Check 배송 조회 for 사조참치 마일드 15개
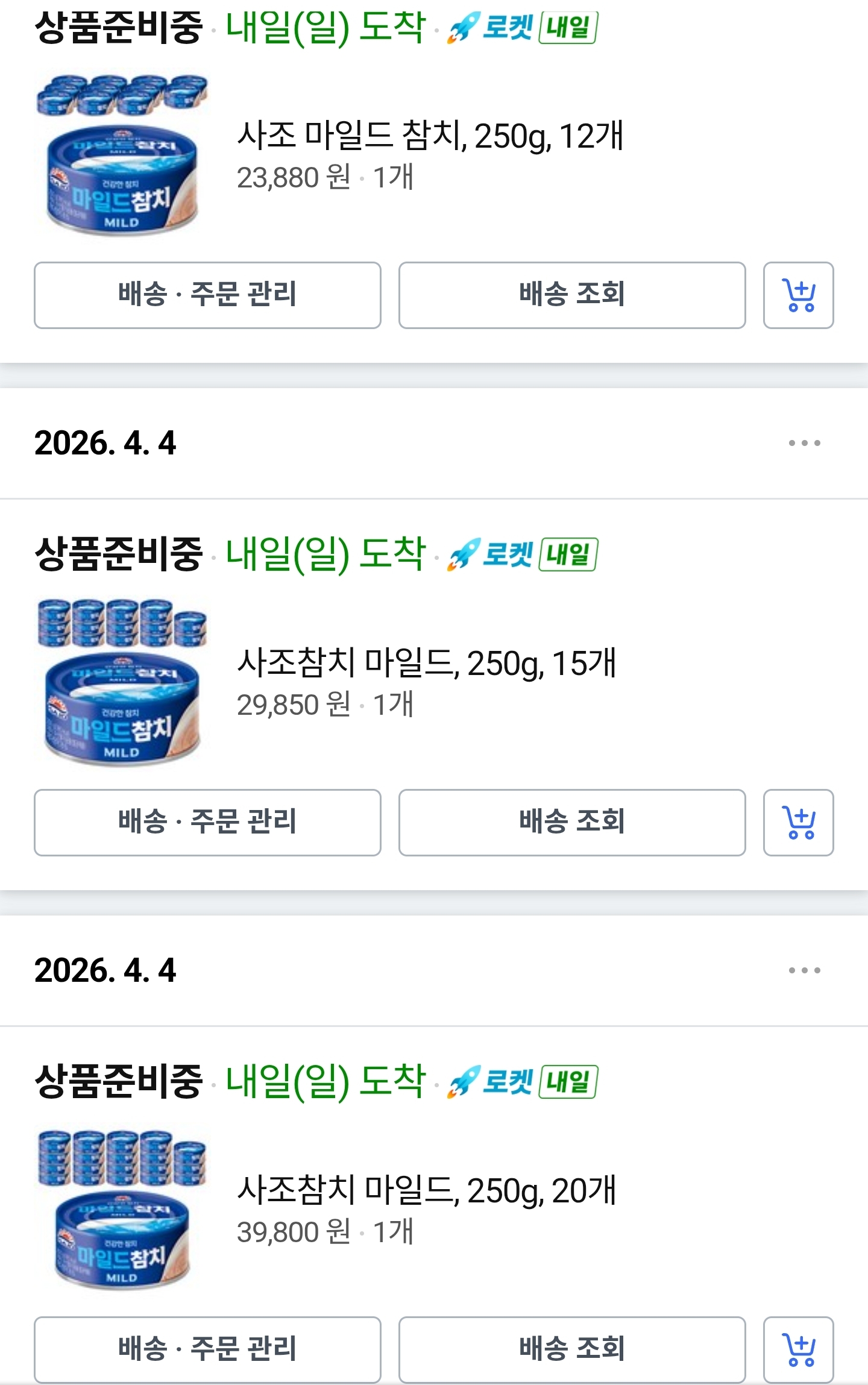 click(x=571, y=823)
